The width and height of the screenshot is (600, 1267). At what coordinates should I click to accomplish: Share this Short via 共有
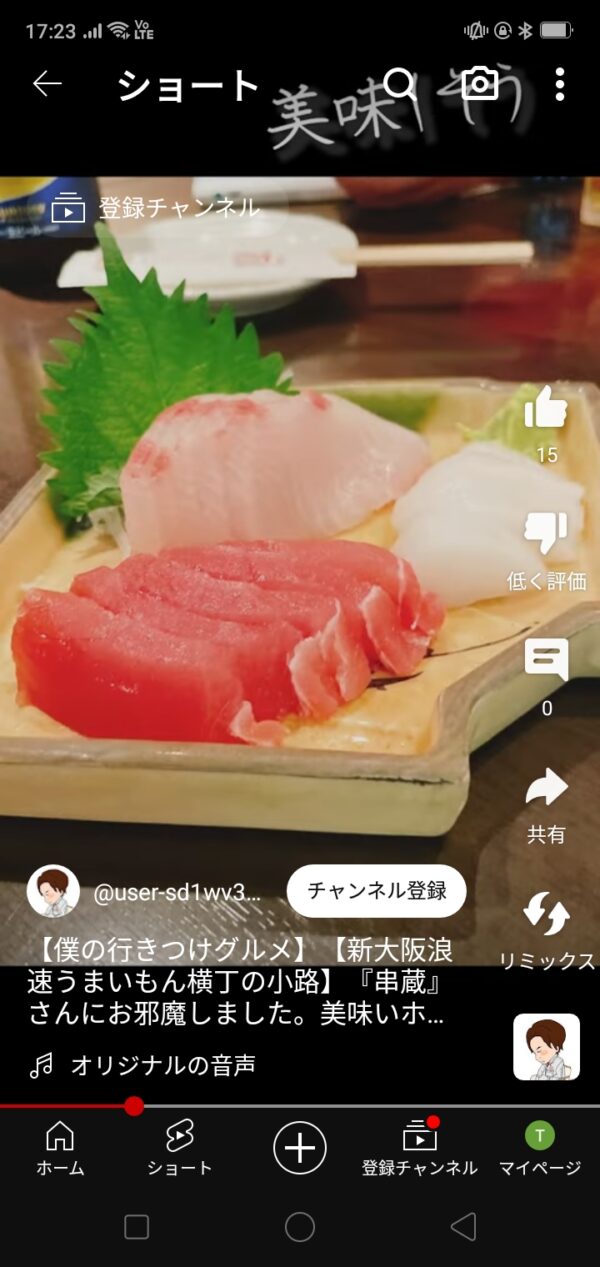[546, 789]
